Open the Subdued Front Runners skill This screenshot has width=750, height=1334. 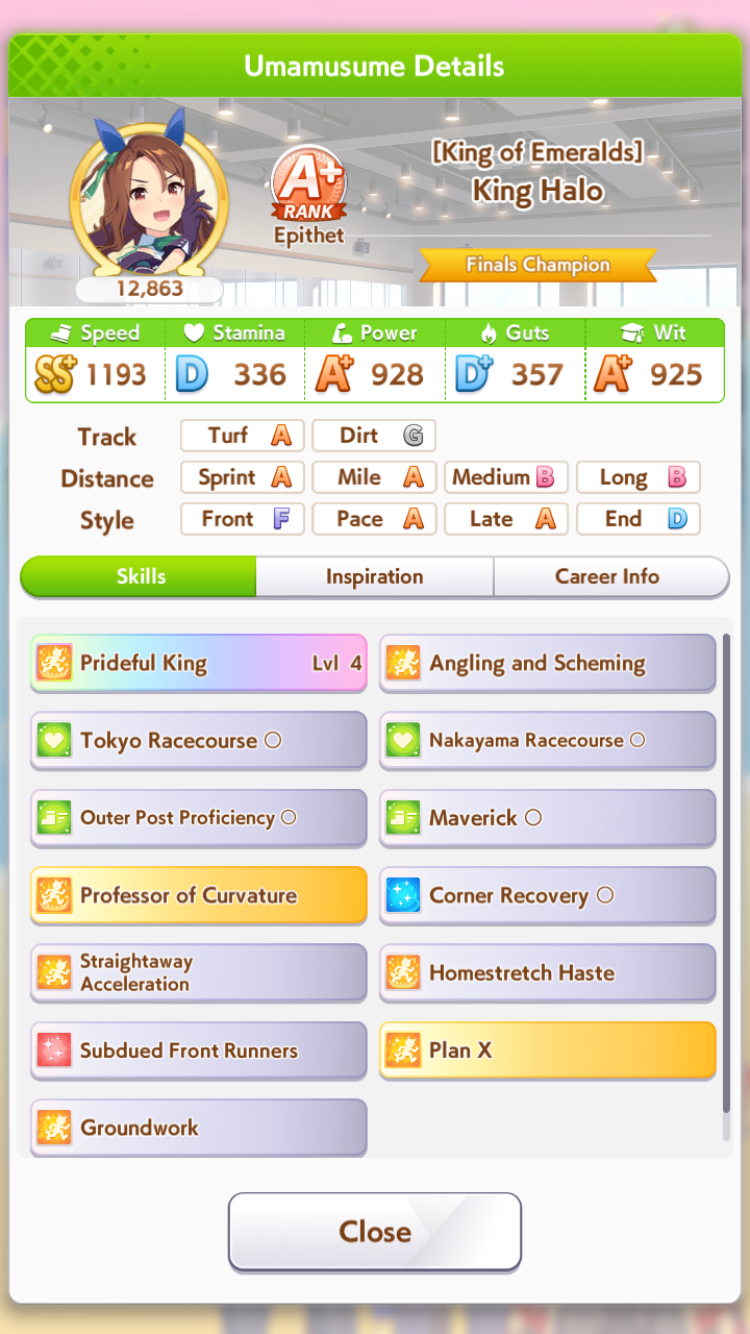(x=198, y=1050)
